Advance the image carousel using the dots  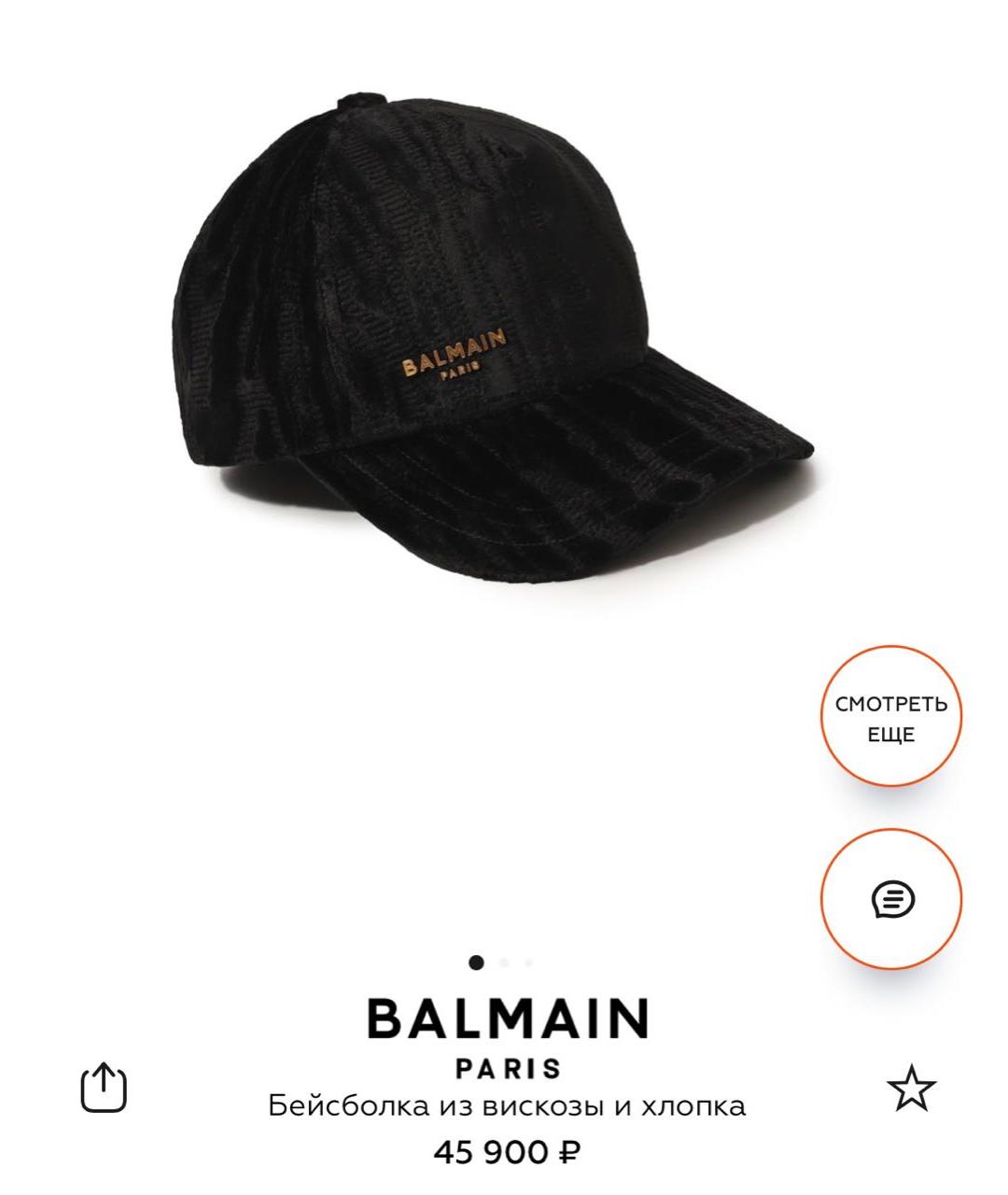tap(502, 962)
